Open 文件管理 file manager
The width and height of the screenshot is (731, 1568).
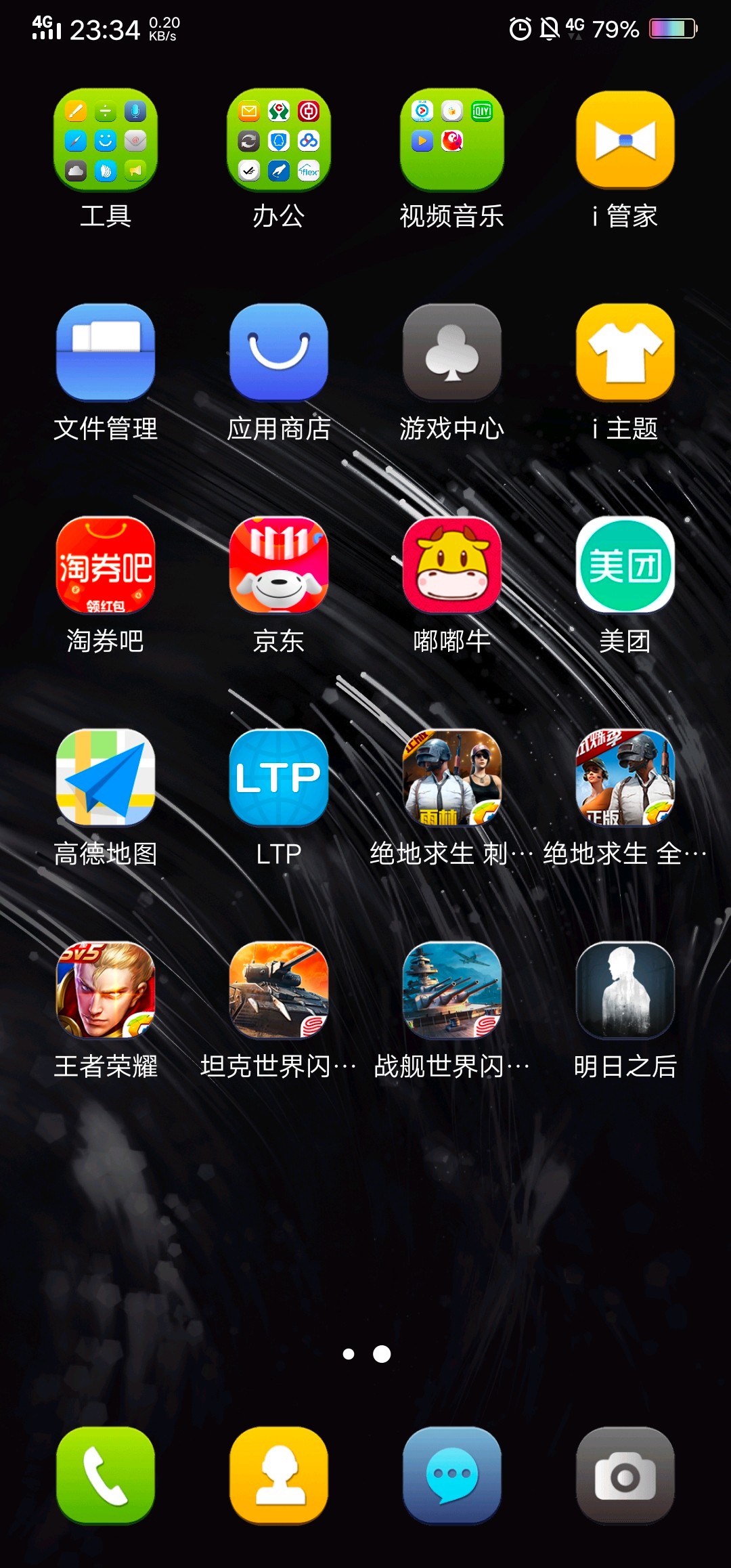pyautogui.click(x=106, y=353)
